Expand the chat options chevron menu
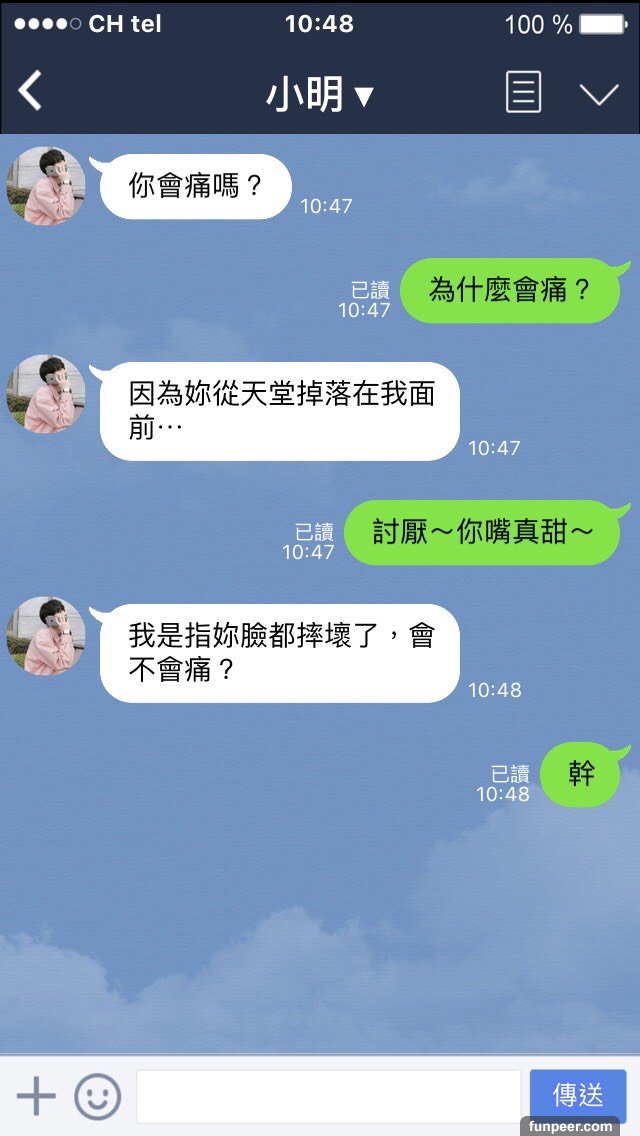Screen dimensions: 640x1136 click(x=599, y=94)
